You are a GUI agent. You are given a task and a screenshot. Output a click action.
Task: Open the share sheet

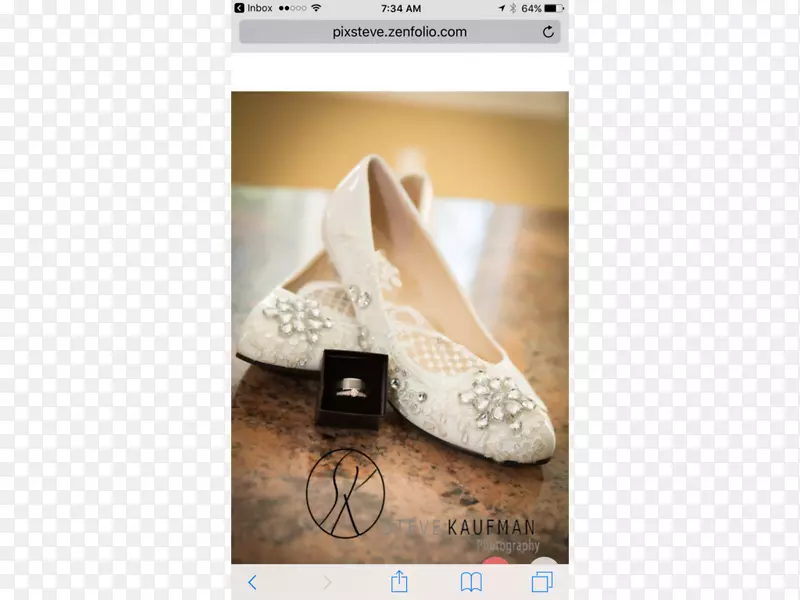(x=399, y=581)
